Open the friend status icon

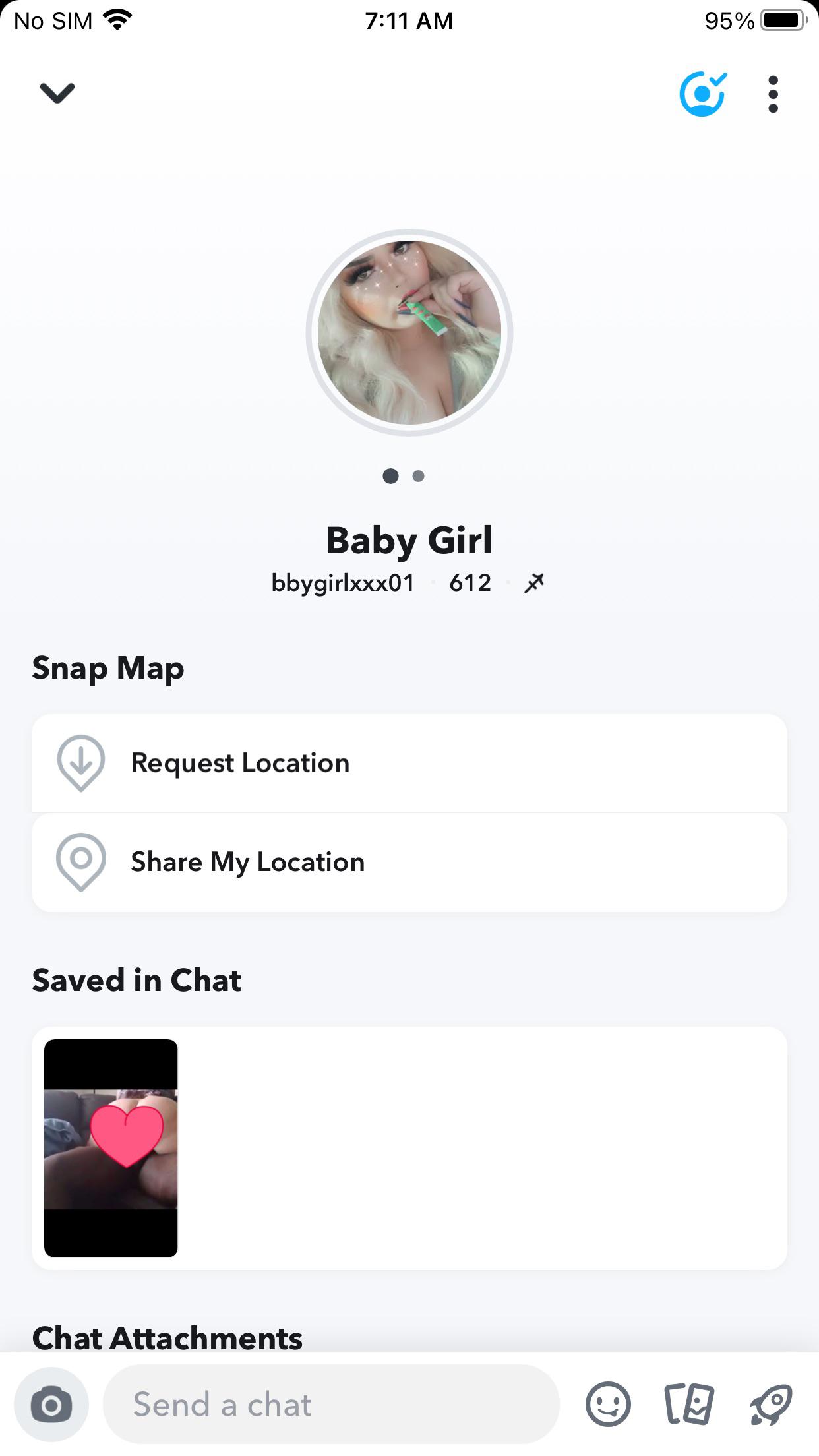pos(702,94)
